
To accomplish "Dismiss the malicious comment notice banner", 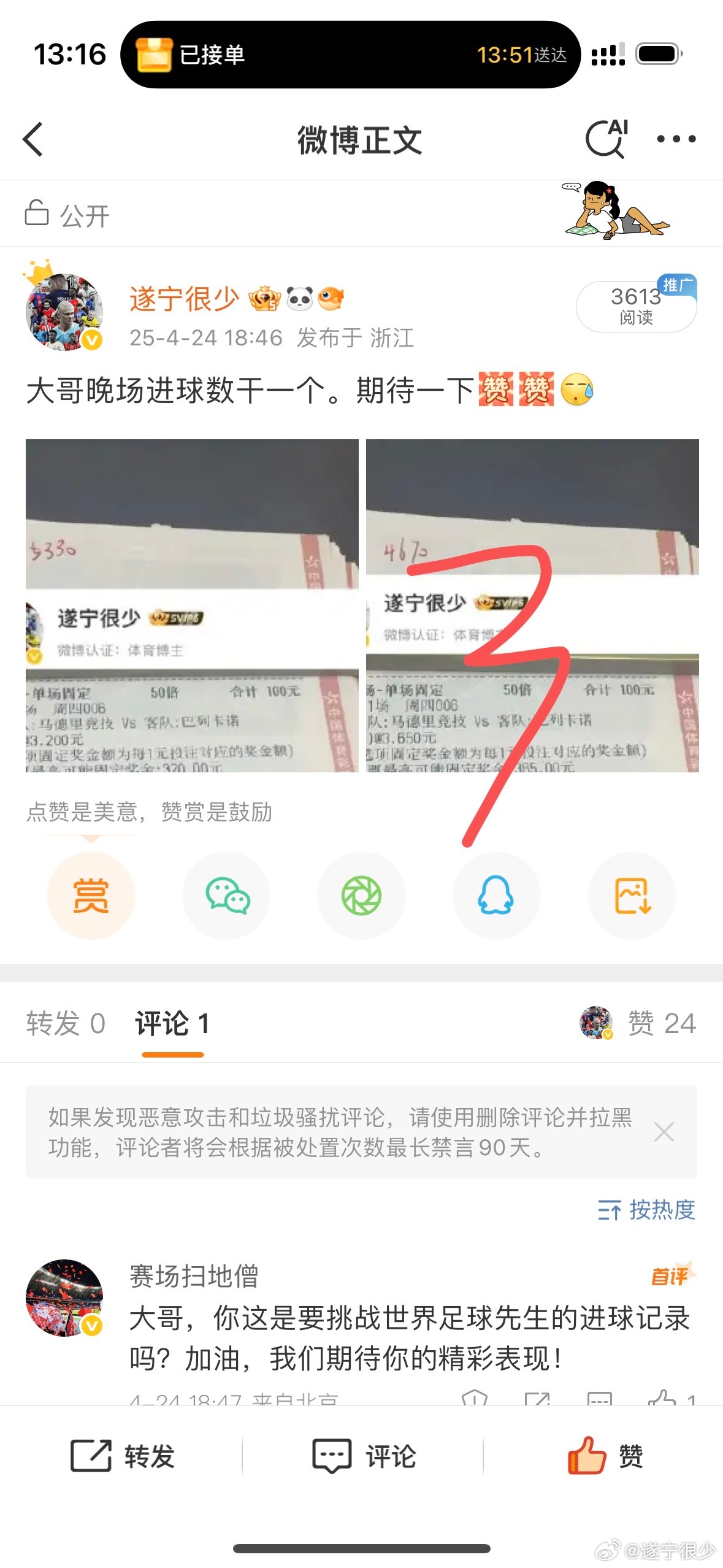I will point(664,1131).
